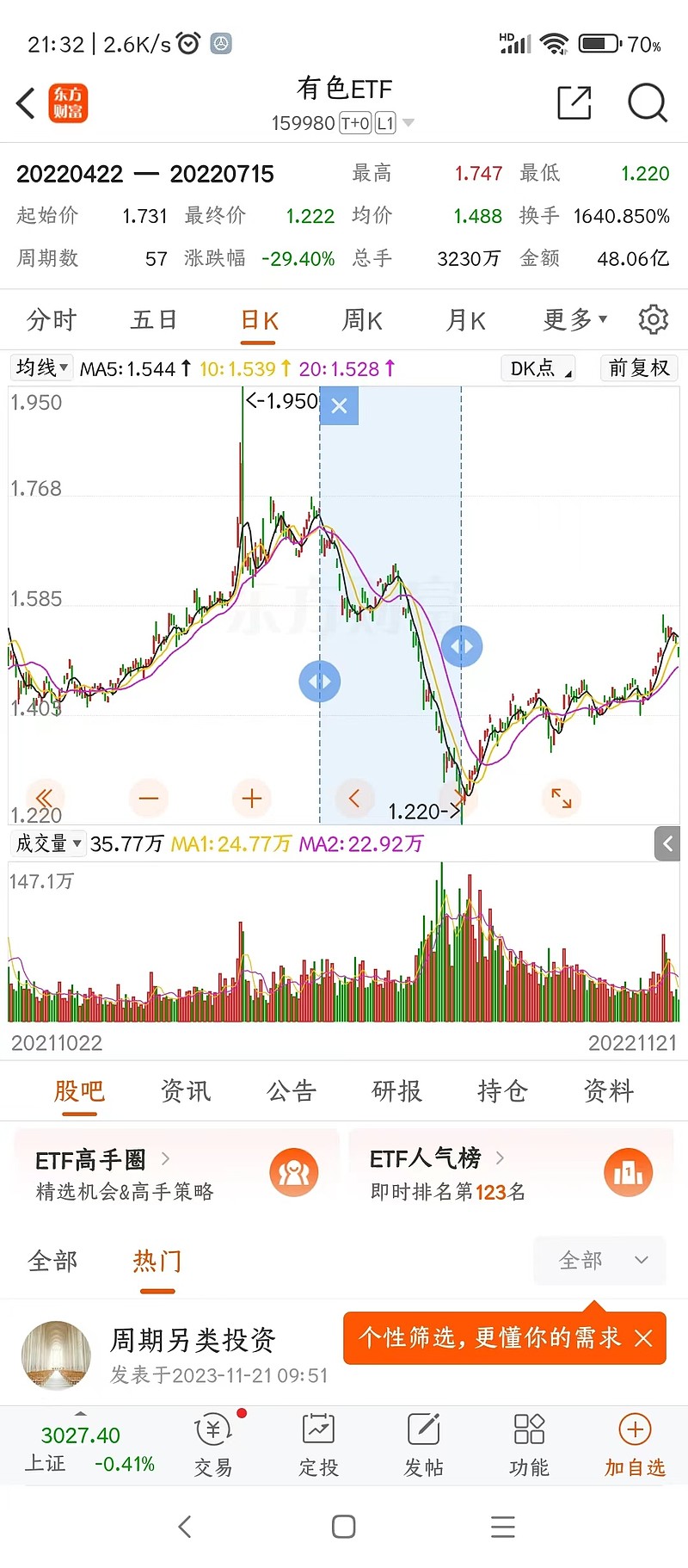Toggle 前复权 price adjustment mode

coord(638,367)
